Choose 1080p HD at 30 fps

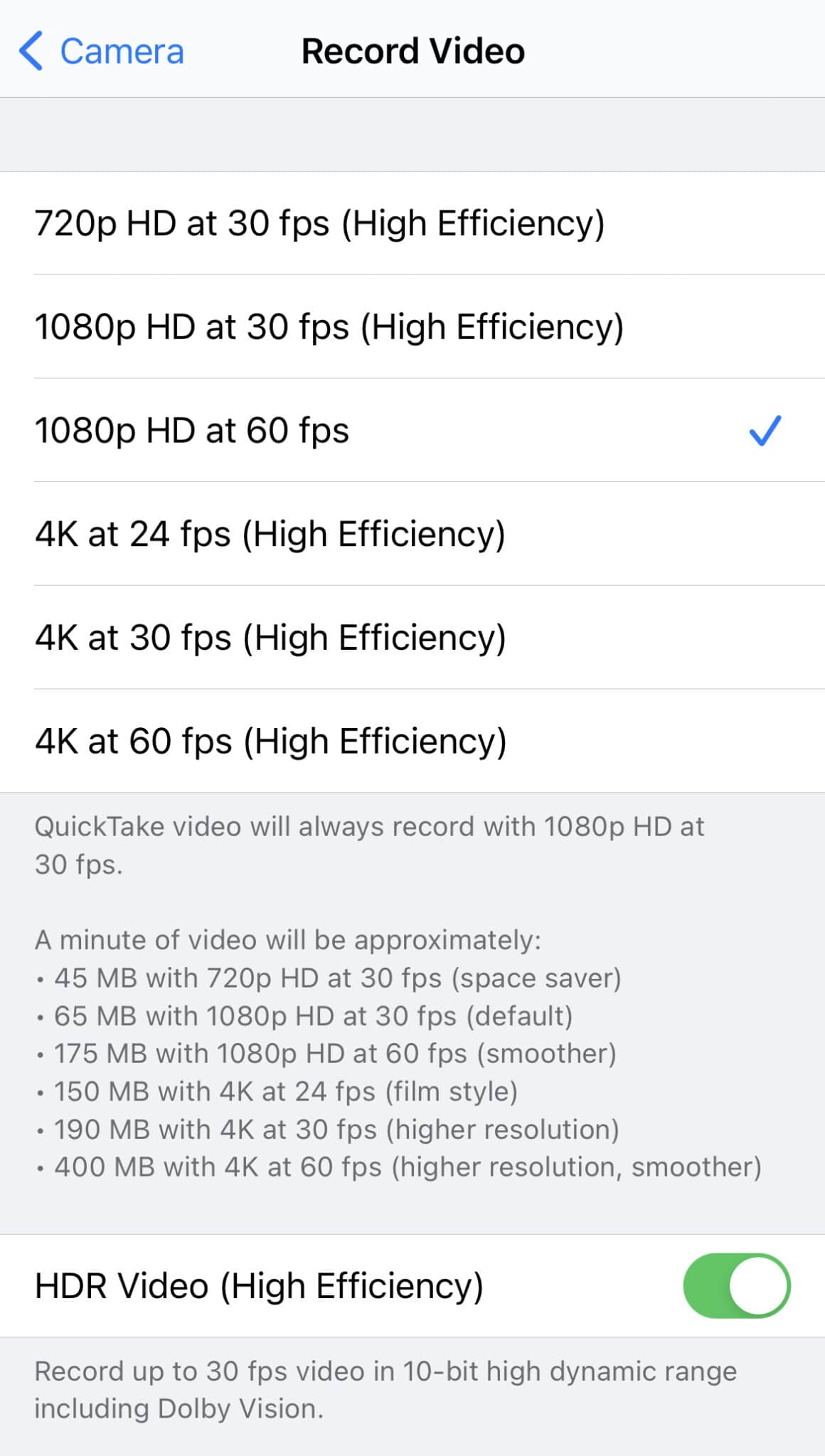329,326
